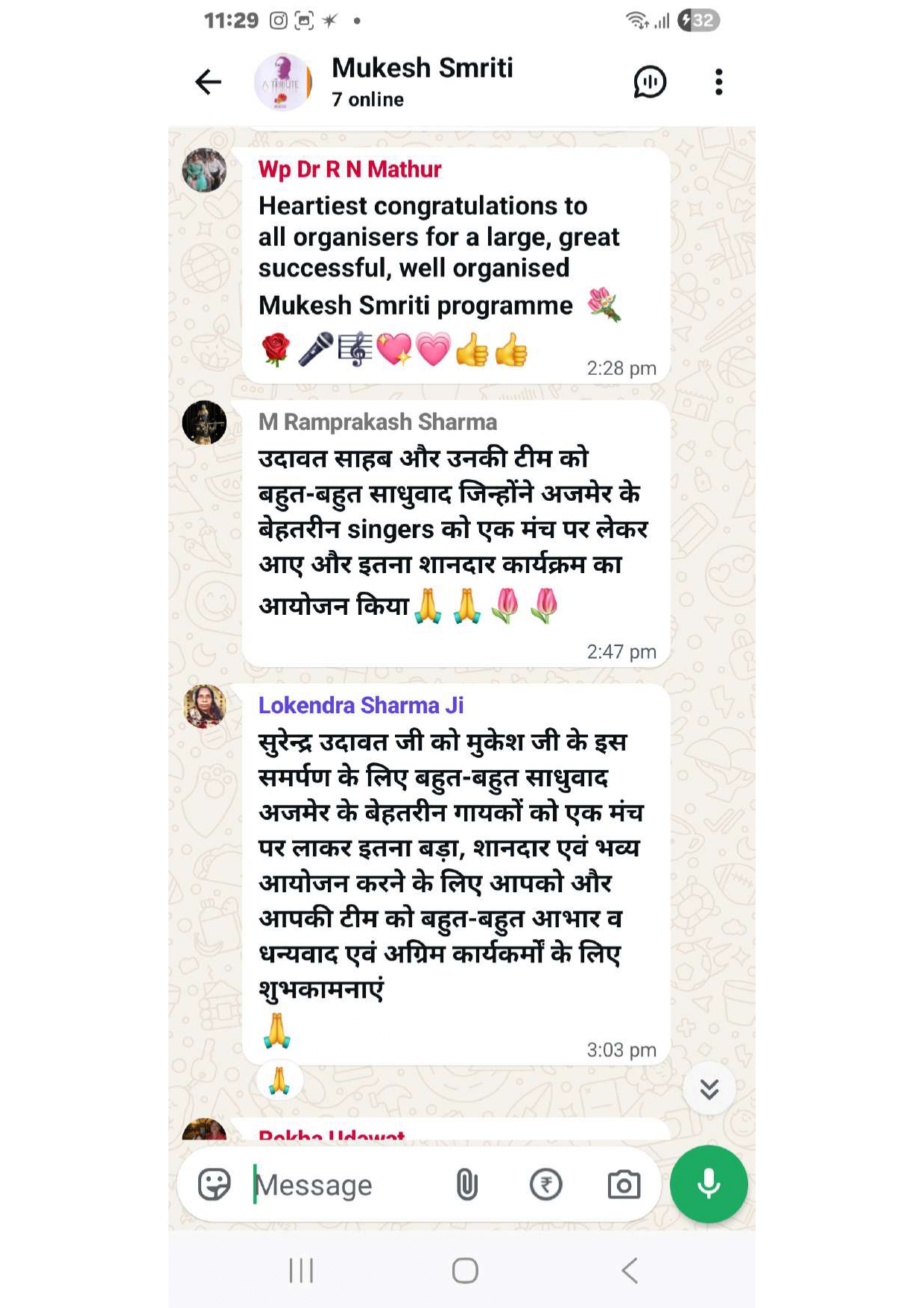Show recent apps
The width and height of the screenshot is (924, 1308).
pos(301,1271)
